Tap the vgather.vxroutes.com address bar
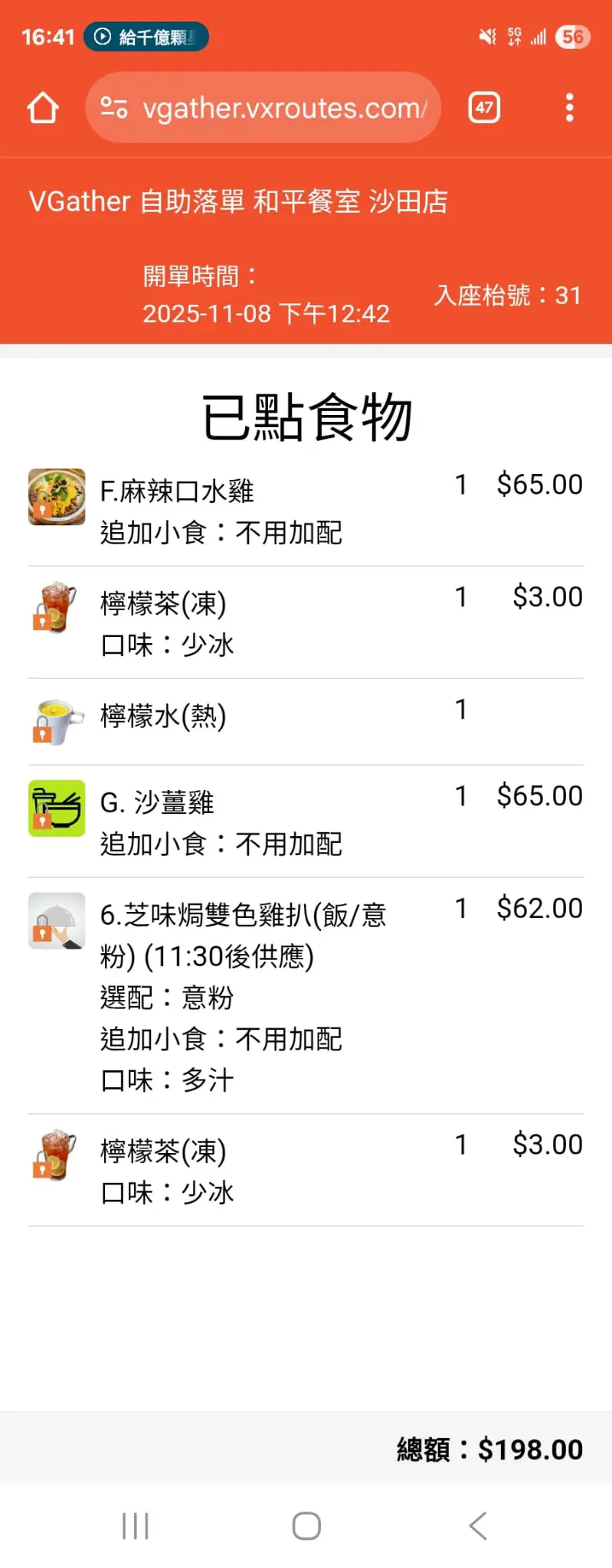This screenshot has height=1568, width=612. [x=283, y=108]
